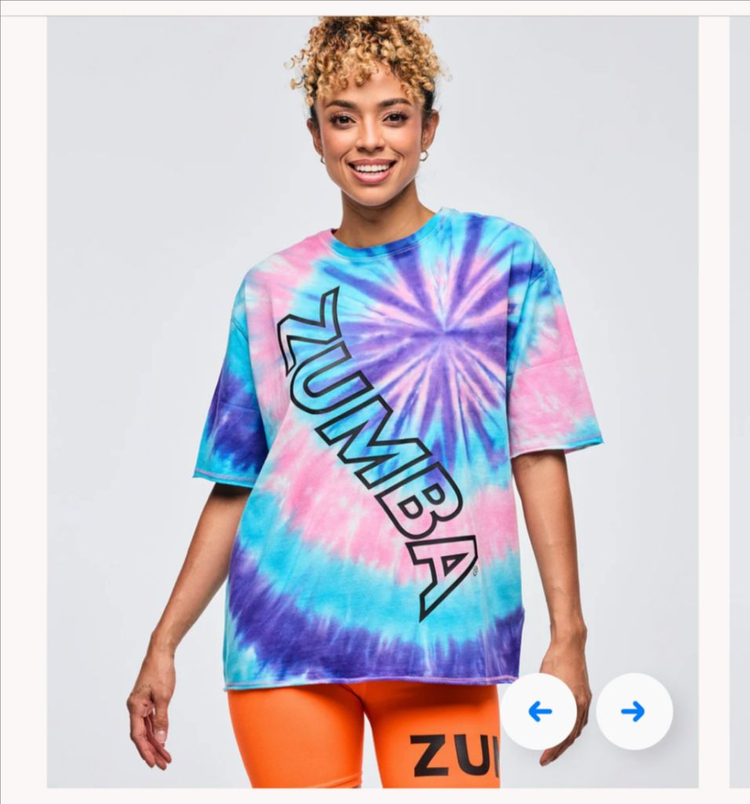
Task: Go to the previous product image
Action: coord(539,711)
